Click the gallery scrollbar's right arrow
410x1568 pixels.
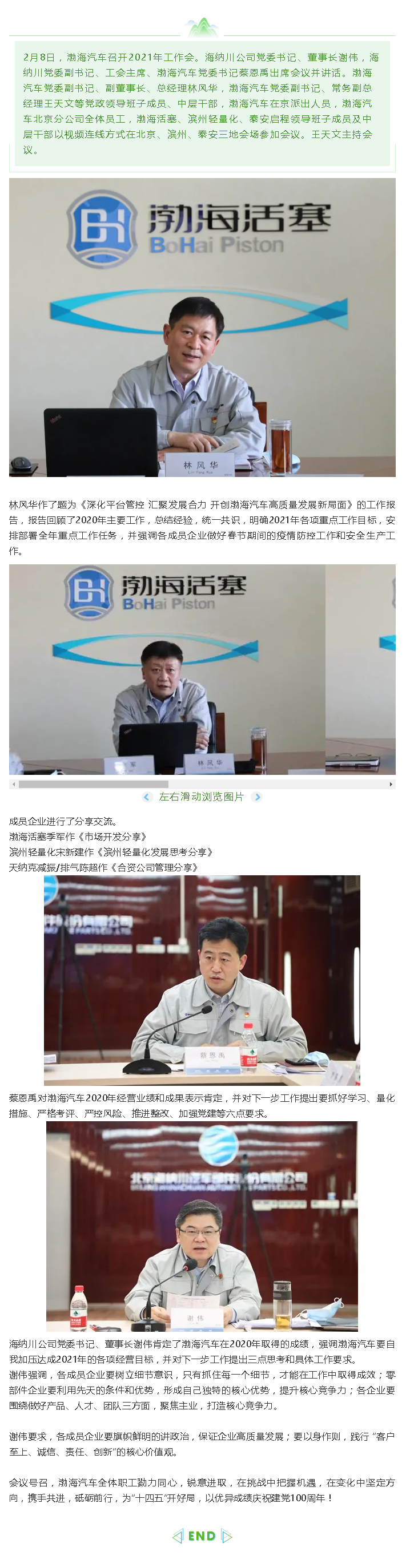point(391,784)
